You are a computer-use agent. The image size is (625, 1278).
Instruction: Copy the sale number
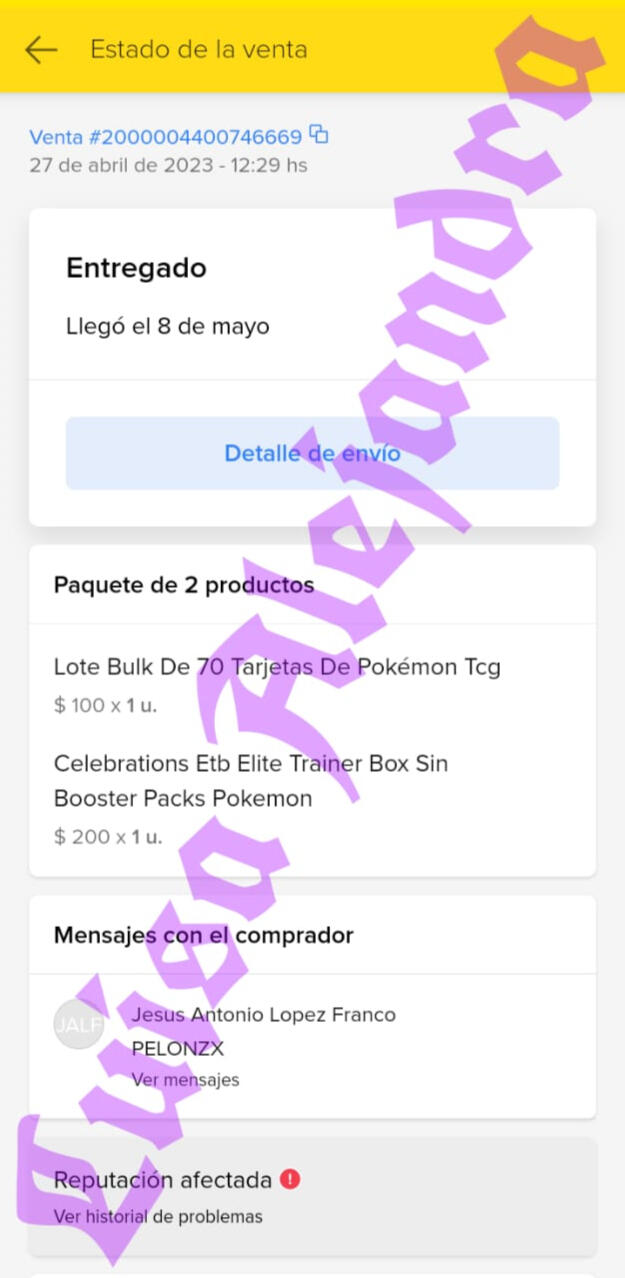click(319, 134)
